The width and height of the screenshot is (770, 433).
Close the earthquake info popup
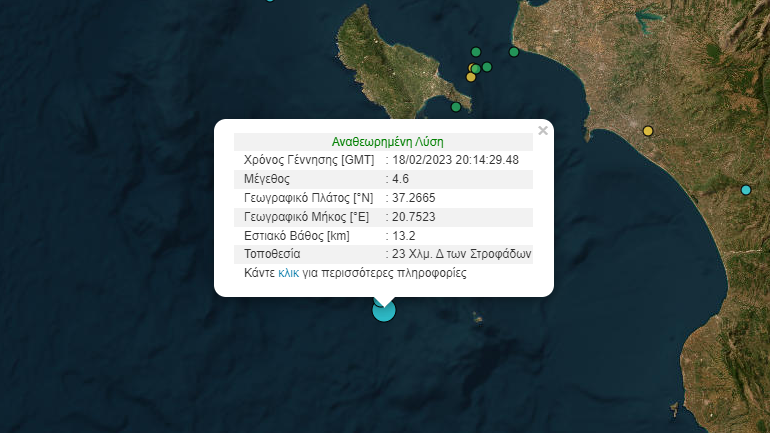click(543, 130)
